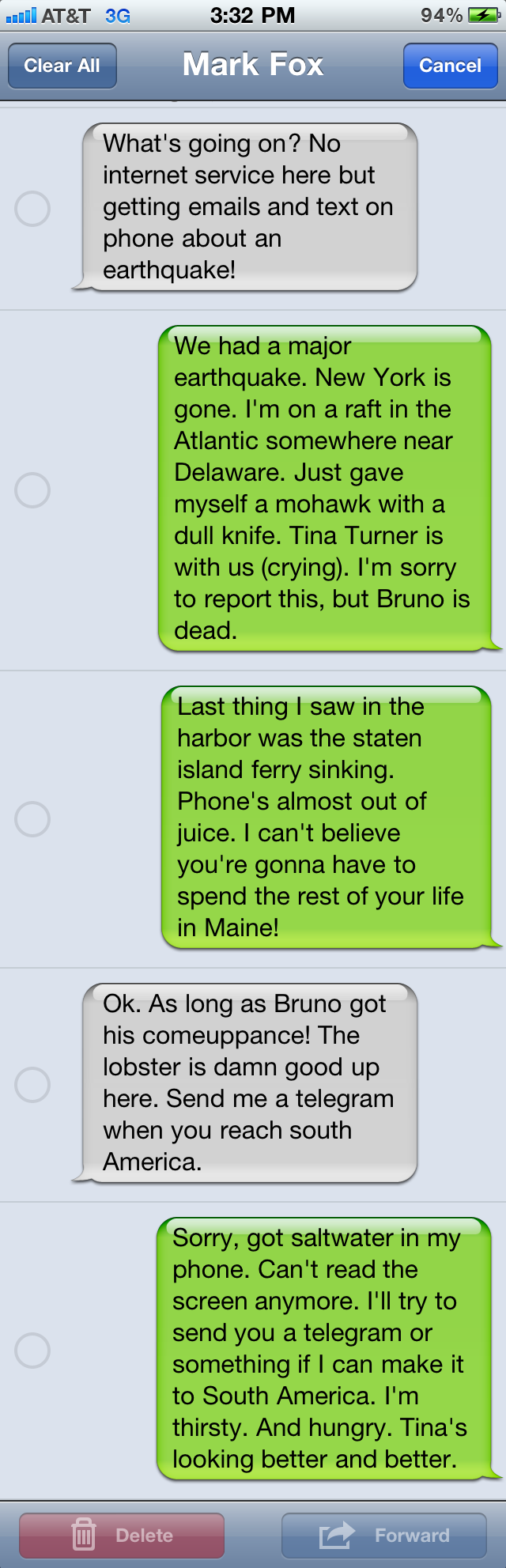Tap the Clear All button

62,66
